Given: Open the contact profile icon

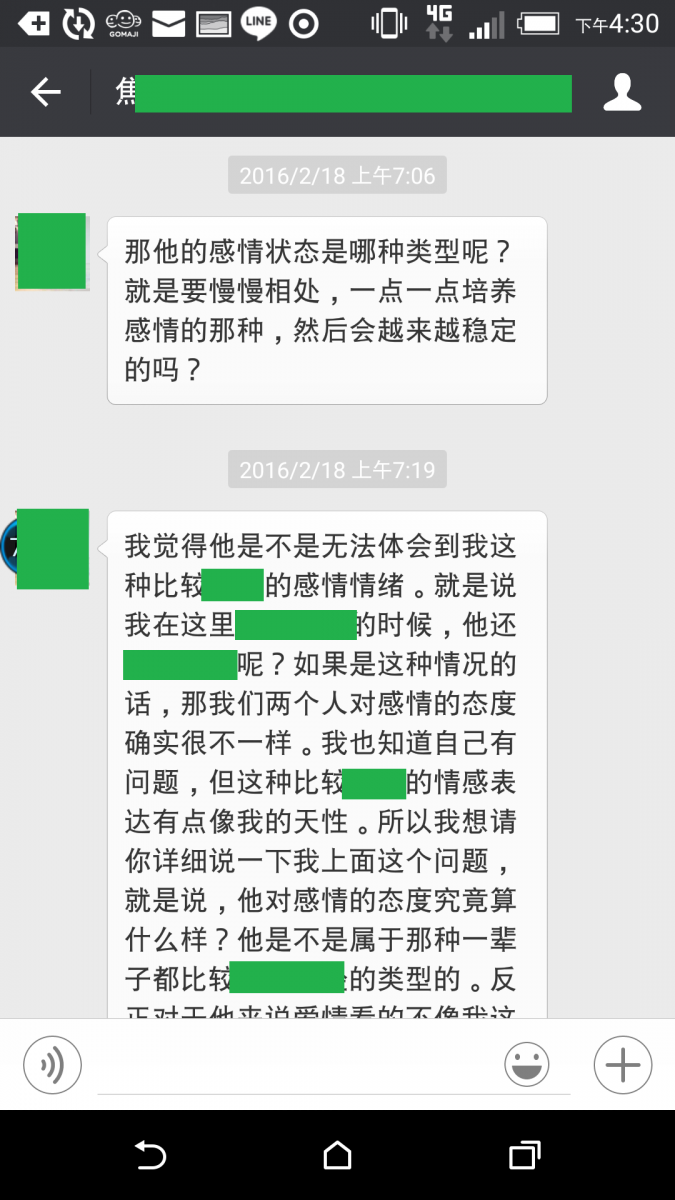Looking at the screenshot, I should point(622,93).
